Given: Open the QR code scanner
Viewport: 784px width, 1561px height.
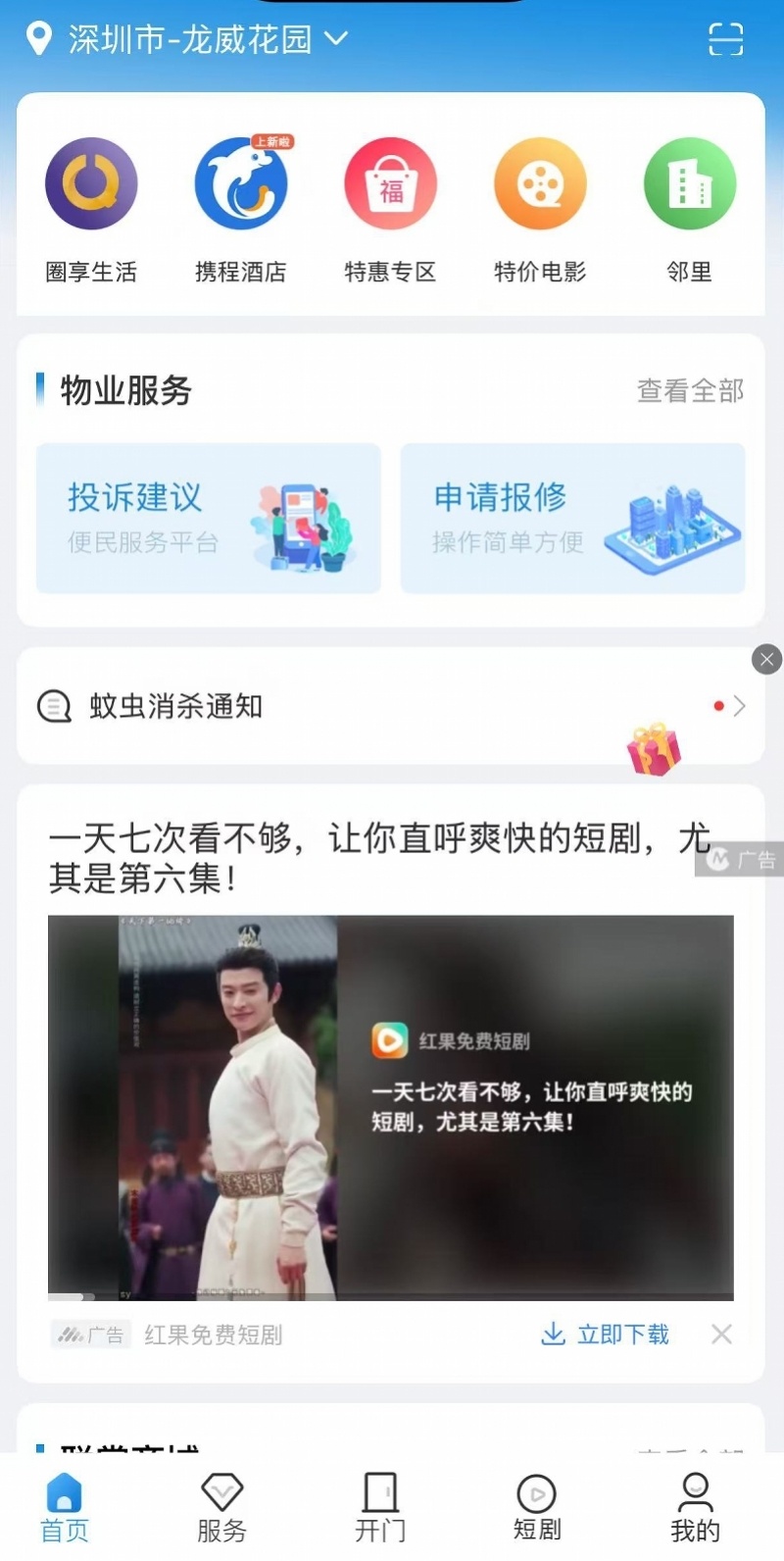Looking at the screenshot, I should (x=725, y=39).
